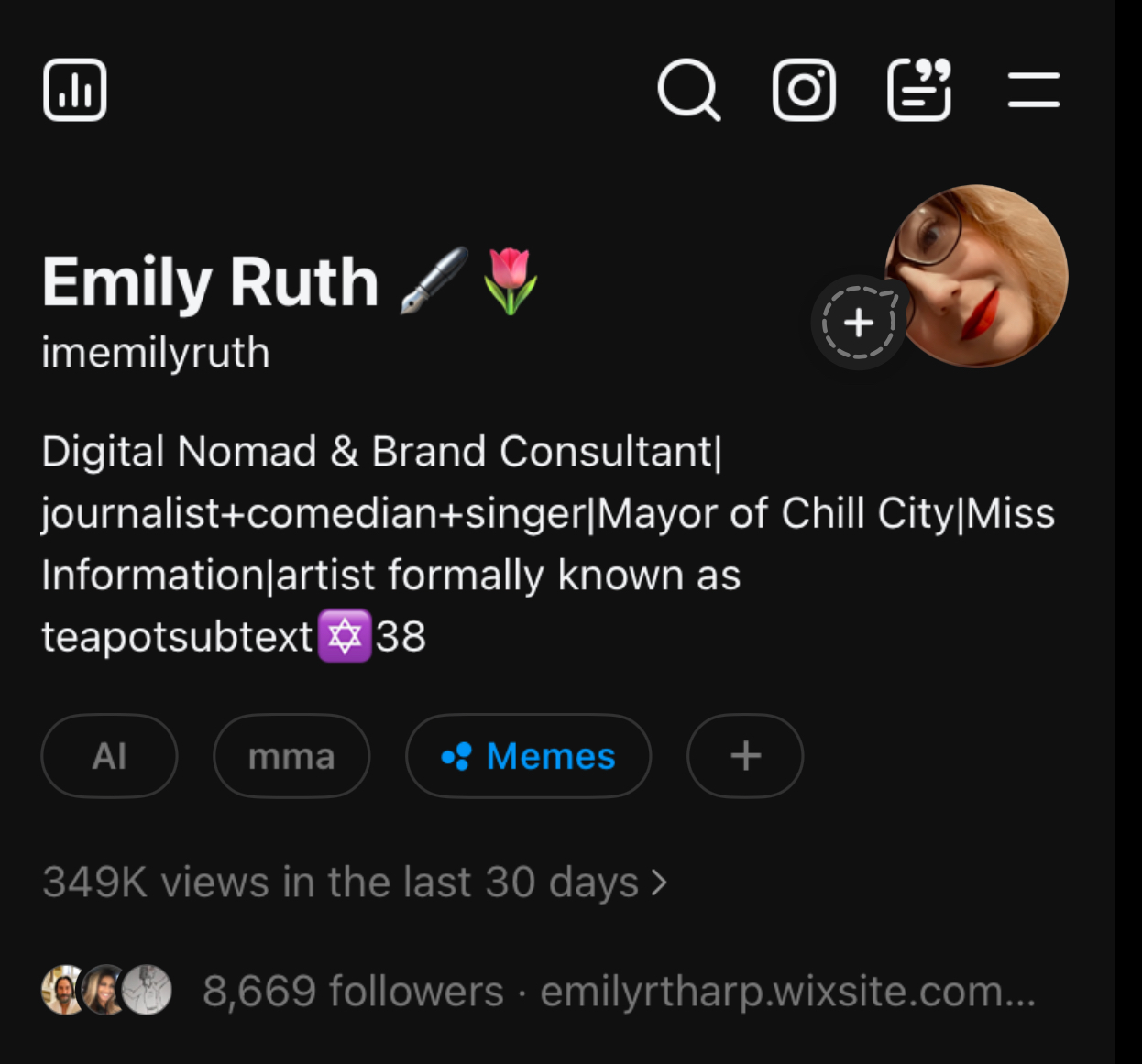1142x1064 pixels.
Task: Open the two-line settings menu
Action: [x=1033, y=90]
